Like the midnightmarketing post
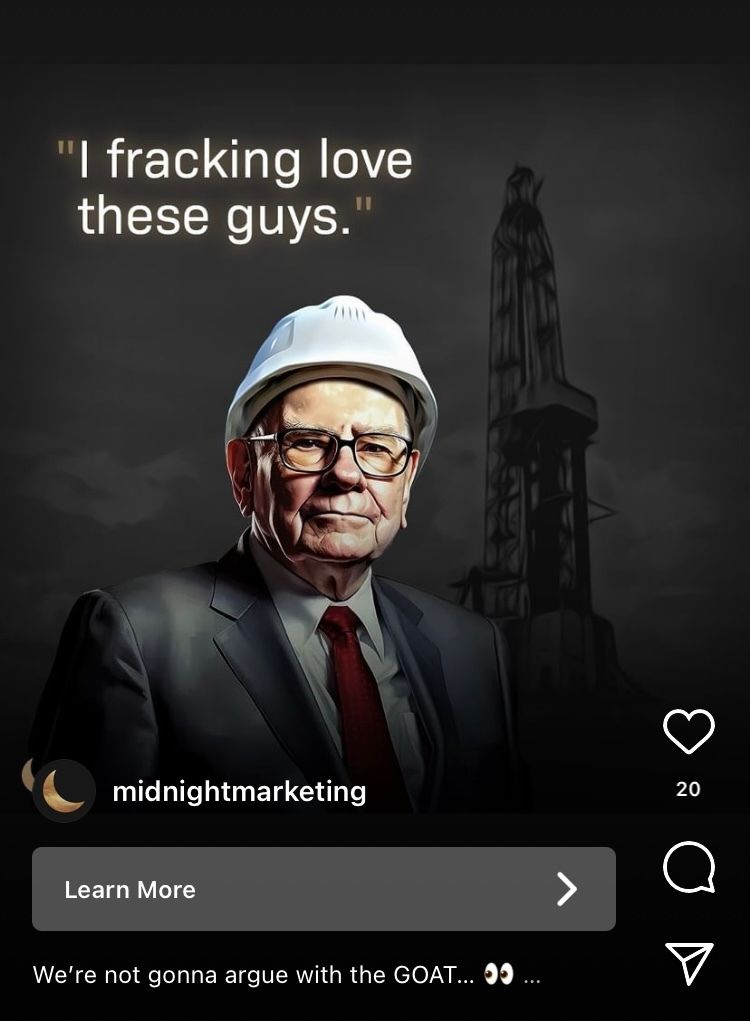The height and width of the screenshot is (1021, 750). [x=689, y=732]
